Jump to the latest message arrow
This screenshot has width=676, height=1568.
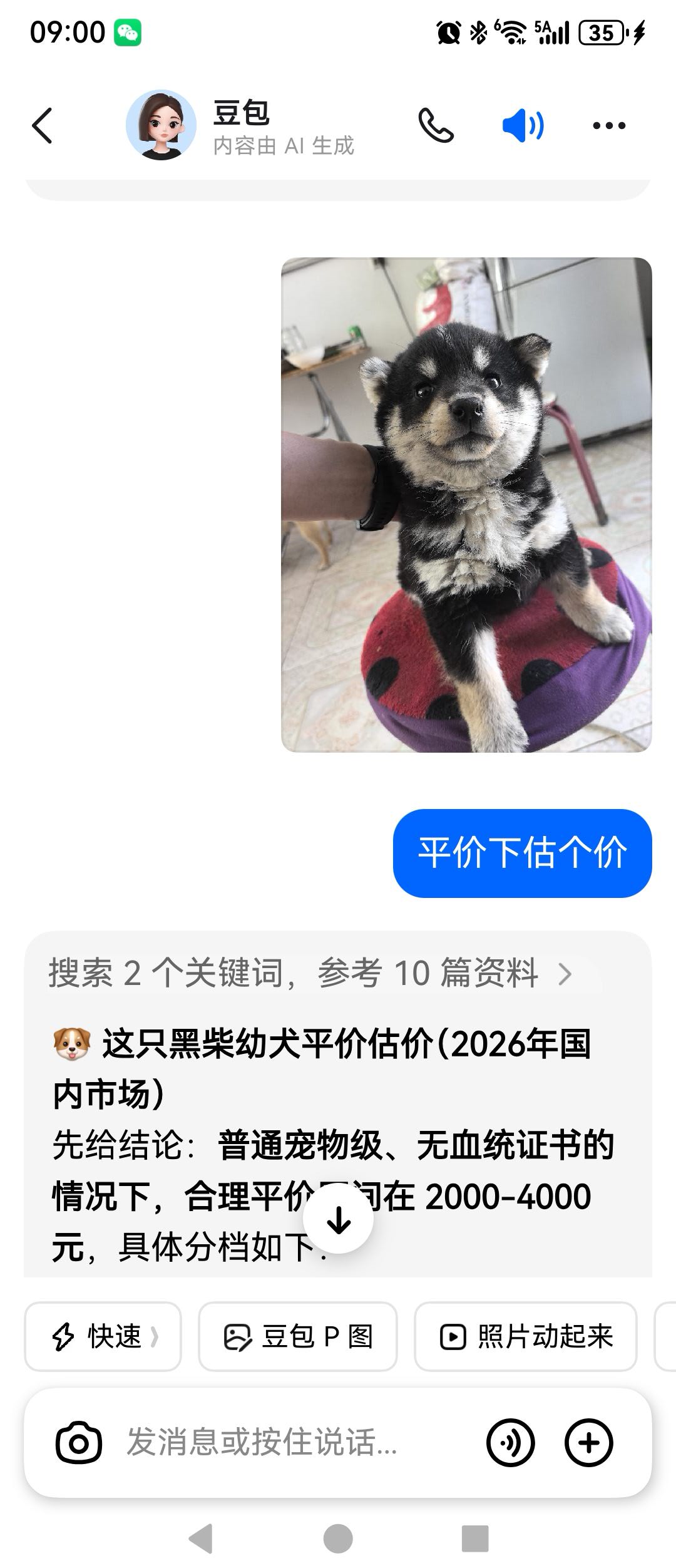(338, 1219)
